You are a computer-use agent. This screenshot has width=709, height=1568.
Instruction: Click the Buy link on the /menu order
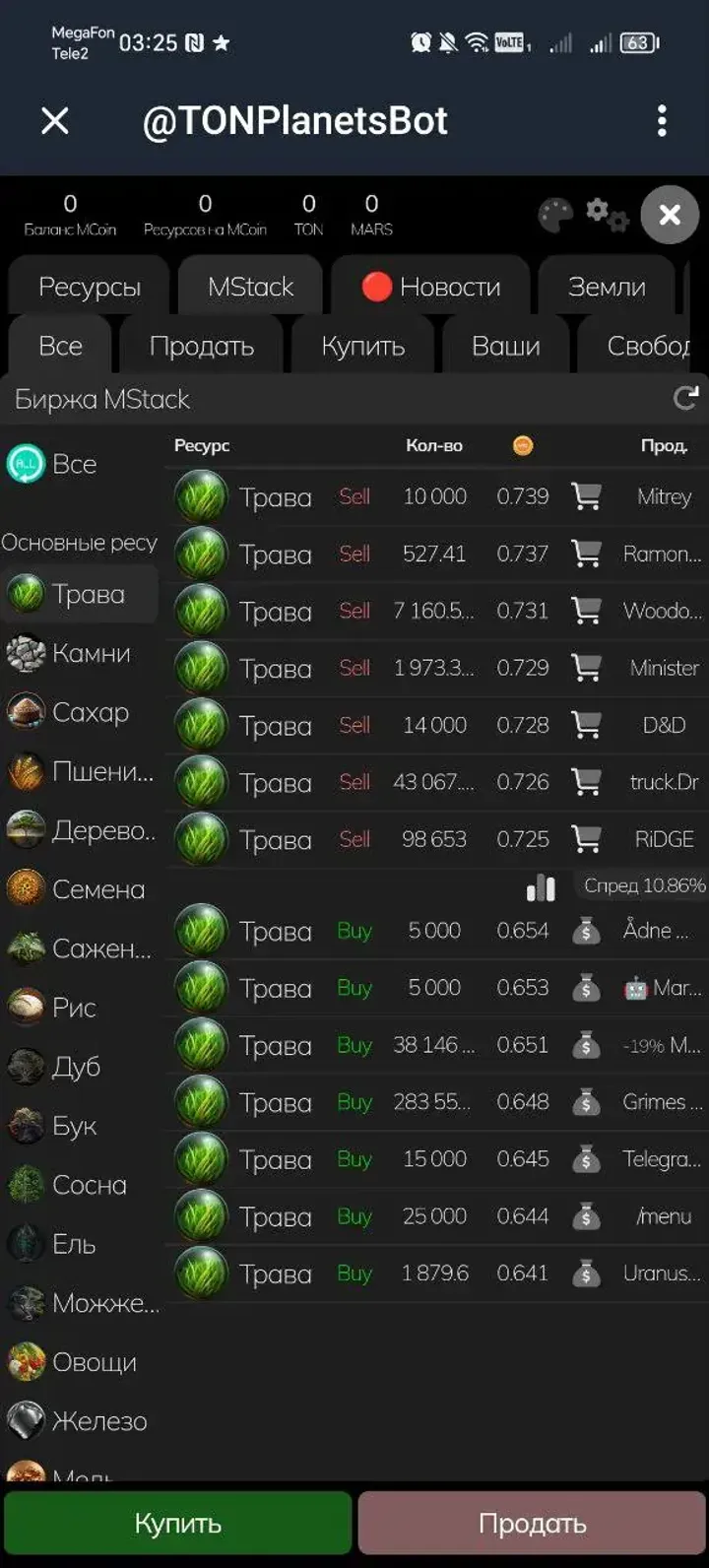point(354,1216)
